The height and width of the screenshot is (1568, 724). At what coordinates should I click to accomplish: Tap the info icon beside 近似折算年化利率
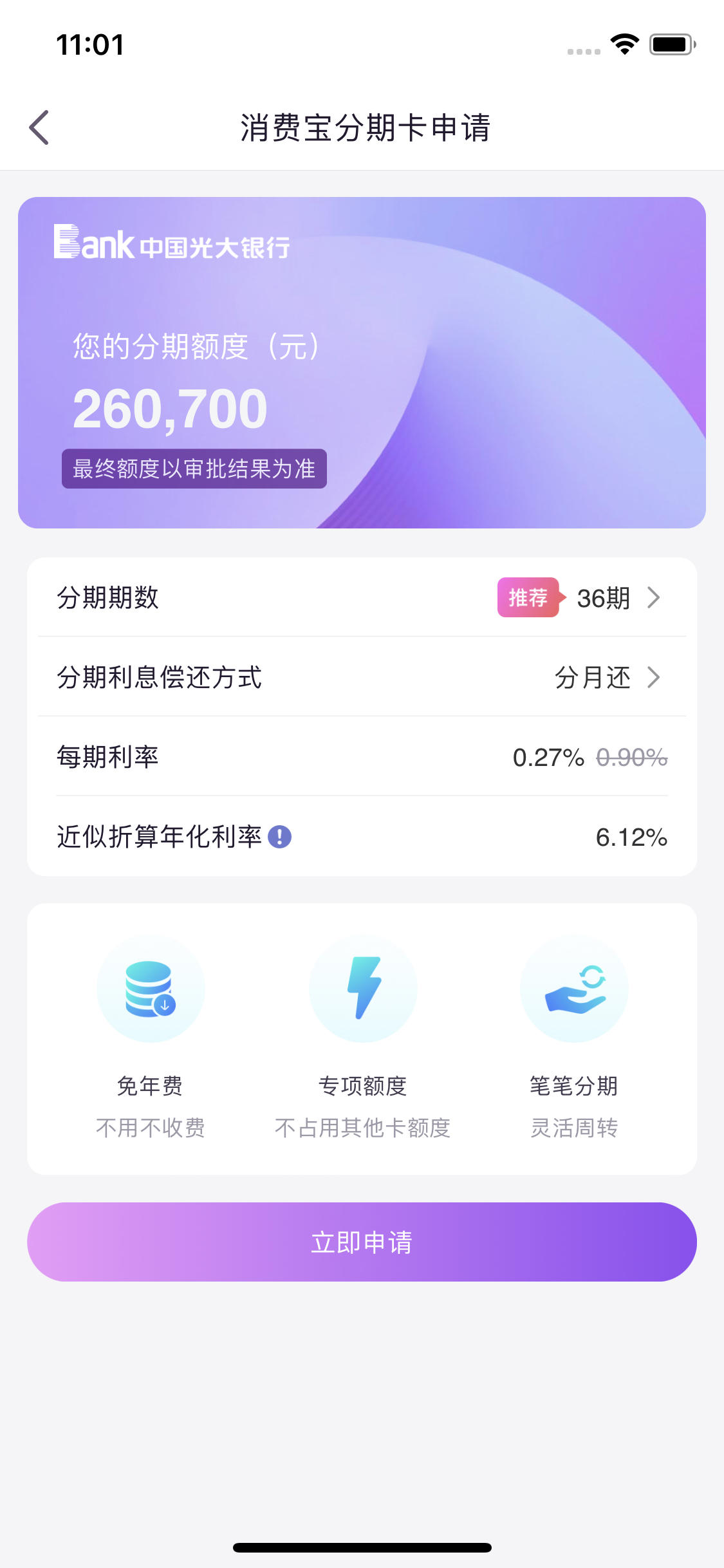click(x=279, y=837)
